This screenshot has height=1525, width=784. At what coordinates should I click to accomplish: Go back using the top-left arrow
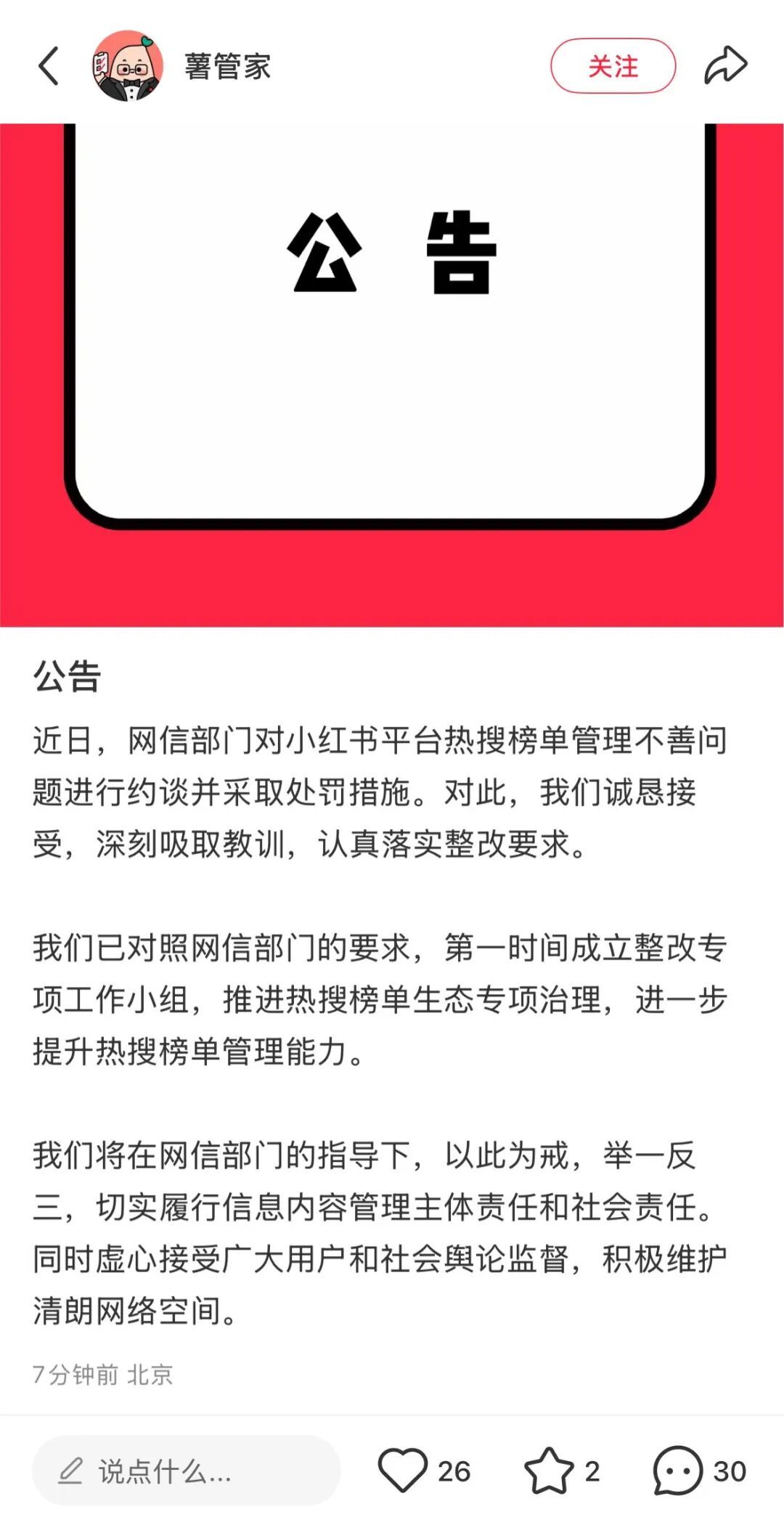point(49,66)
